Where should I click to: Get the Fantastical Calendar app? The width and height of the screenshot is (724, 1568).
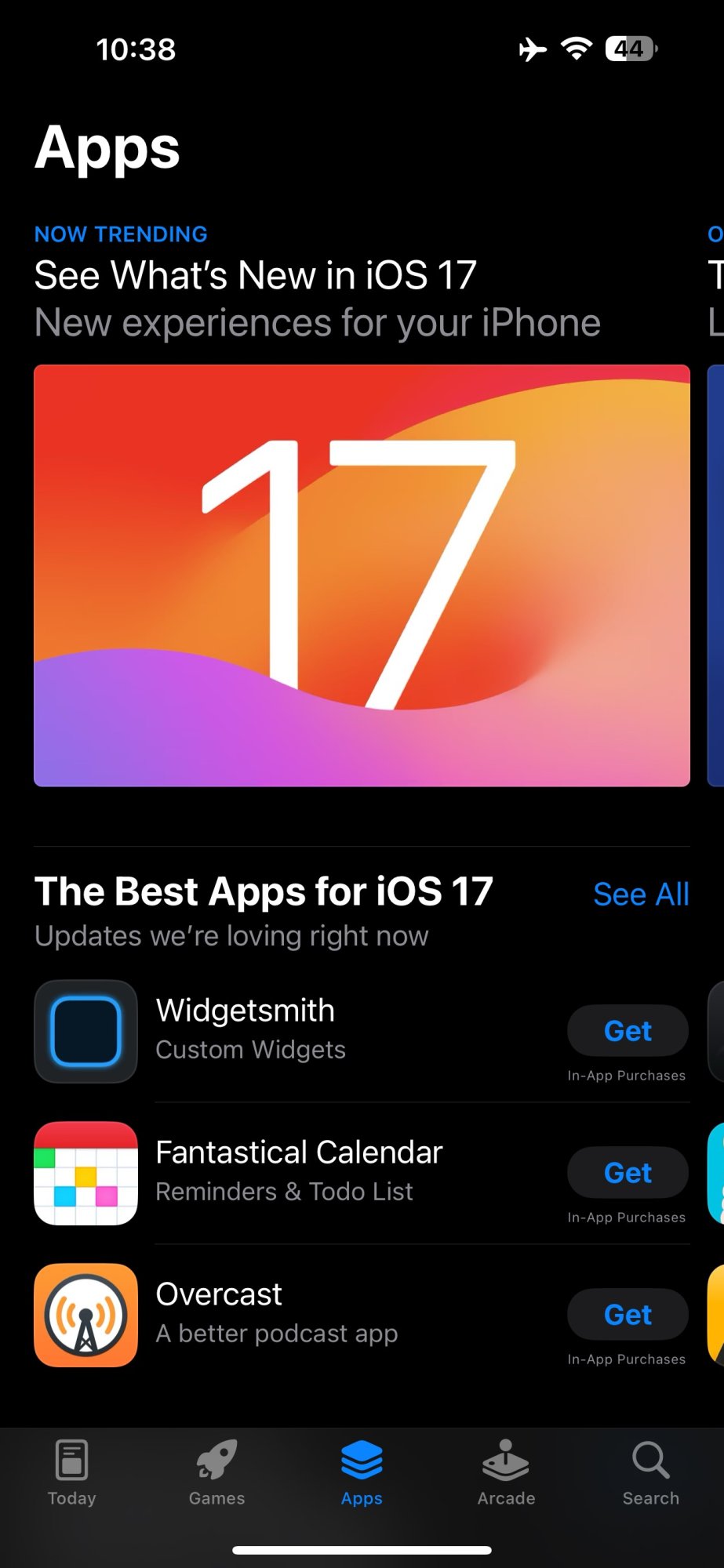pos(628,1173)
